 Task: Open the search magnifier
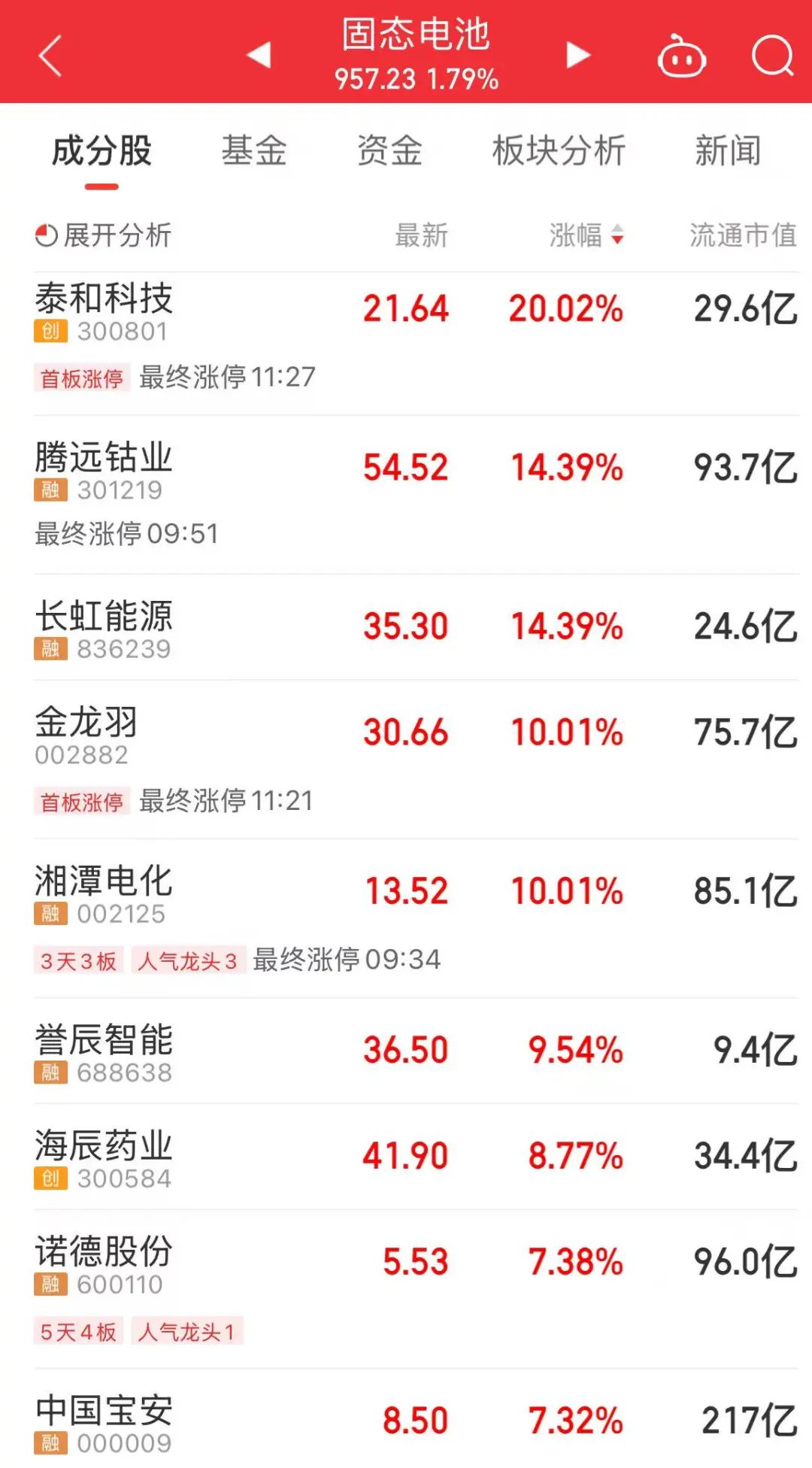coord(772,56)
